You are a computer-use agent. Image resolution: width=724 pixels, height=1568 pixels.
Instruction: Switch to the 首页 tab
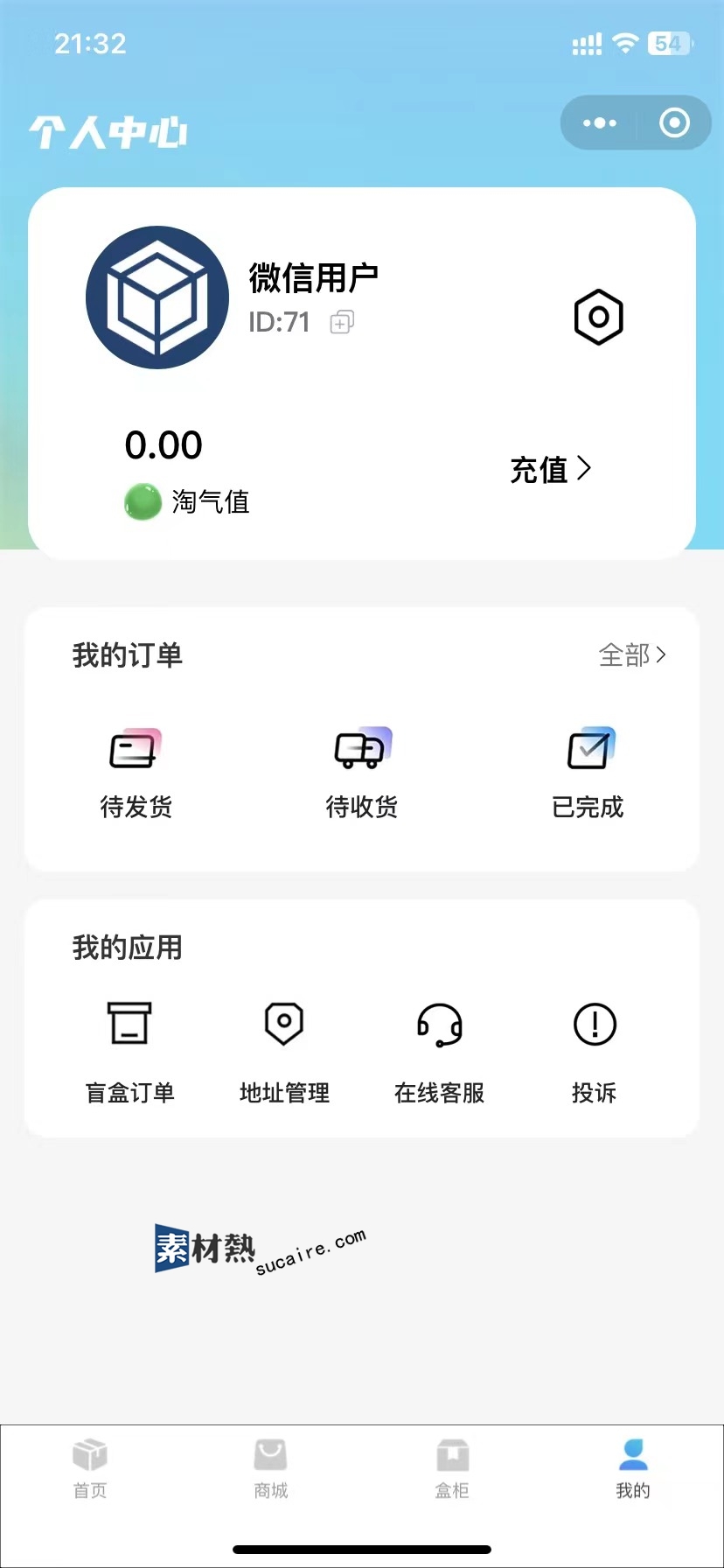90,1469
